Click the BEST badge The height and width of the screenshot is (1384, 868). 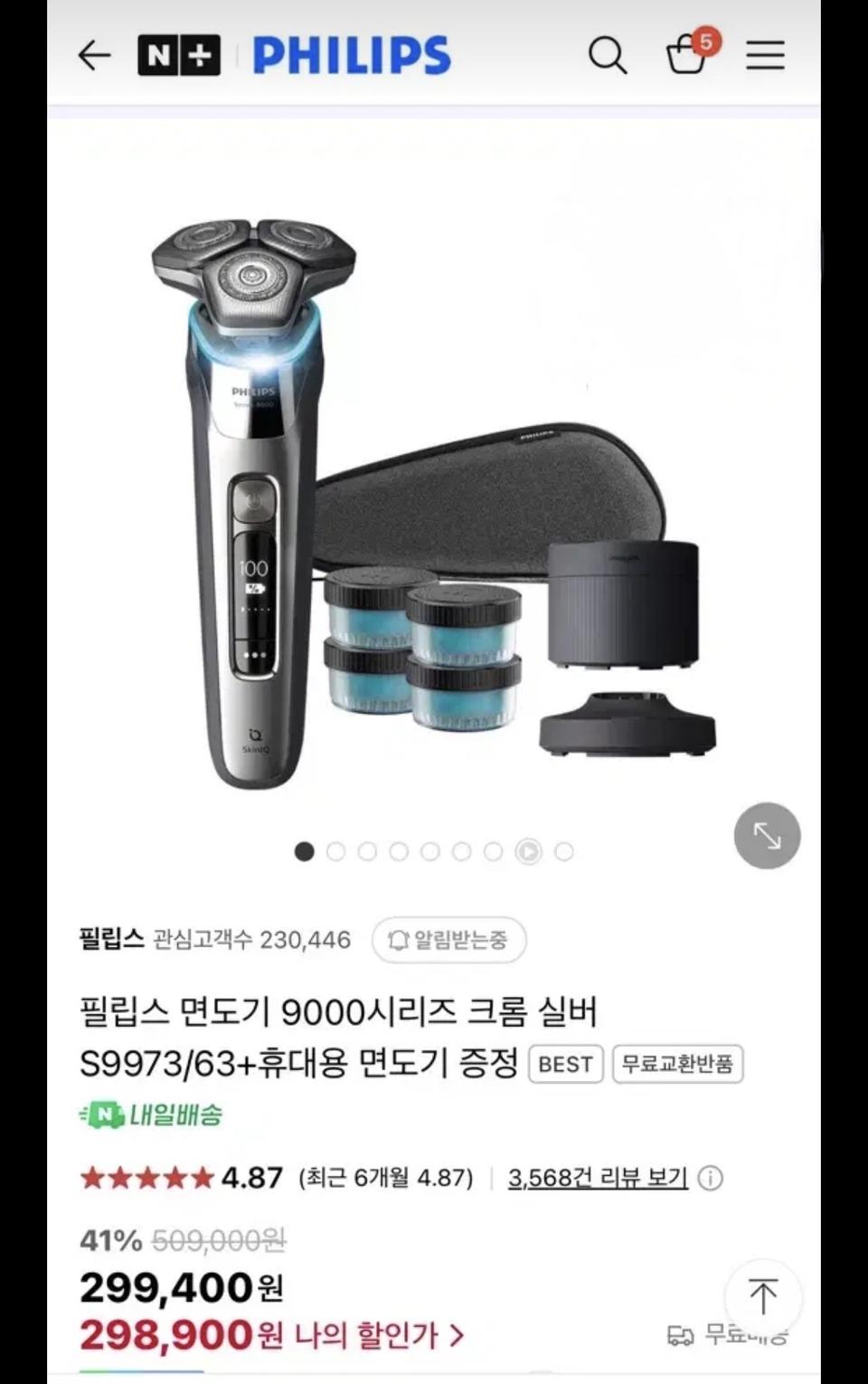coord(566,1064)
